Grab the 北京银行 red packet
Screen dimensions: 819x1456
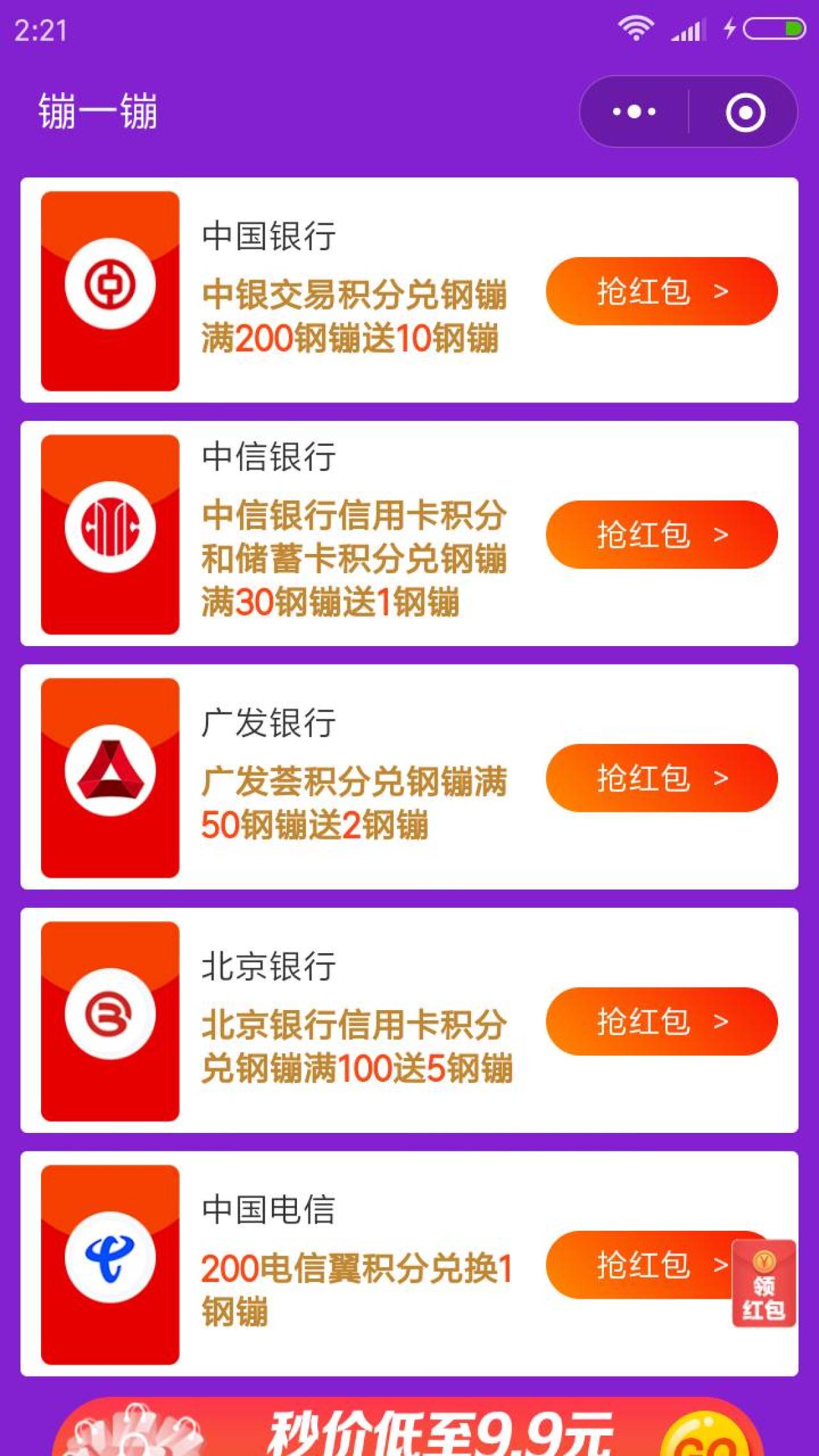coord(661,1022)
